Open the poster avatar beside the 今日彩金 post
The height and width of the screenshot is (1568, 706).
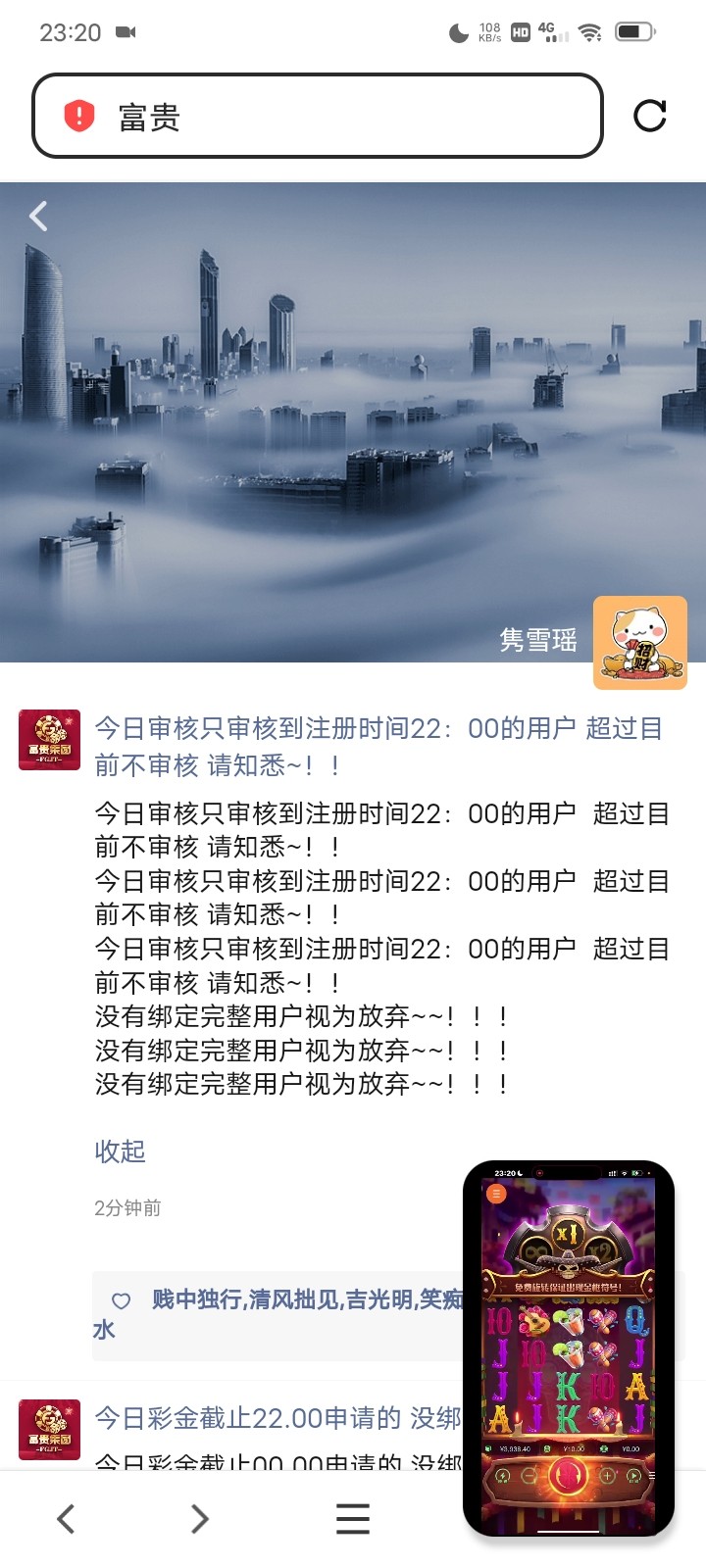(x=49, y=1430)
